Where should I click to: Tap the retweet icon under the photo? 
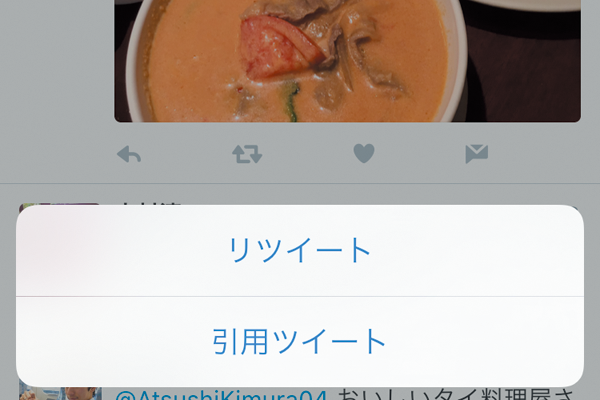point(245,154)
